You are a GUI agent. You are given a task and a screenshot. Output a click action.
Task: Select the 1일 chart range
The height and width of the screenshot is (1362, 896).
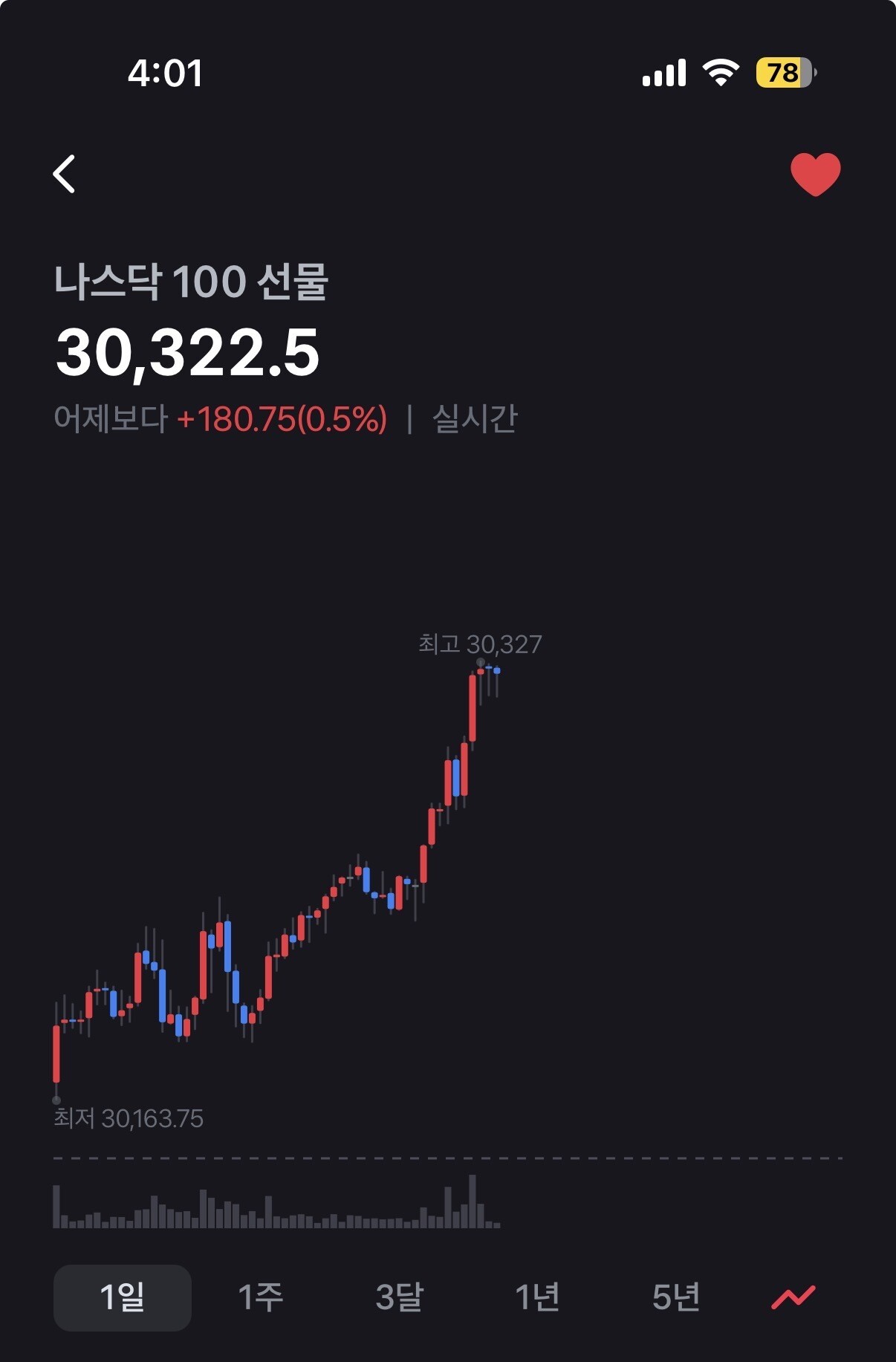pyautogui.click(x=123, y=1297)
